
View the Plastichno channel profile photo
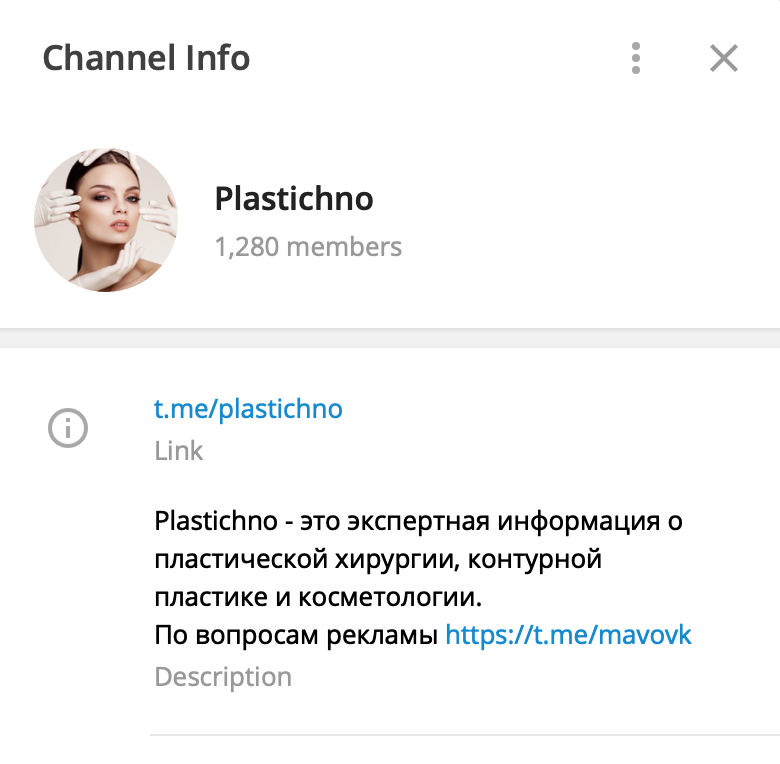coord(106,220)
